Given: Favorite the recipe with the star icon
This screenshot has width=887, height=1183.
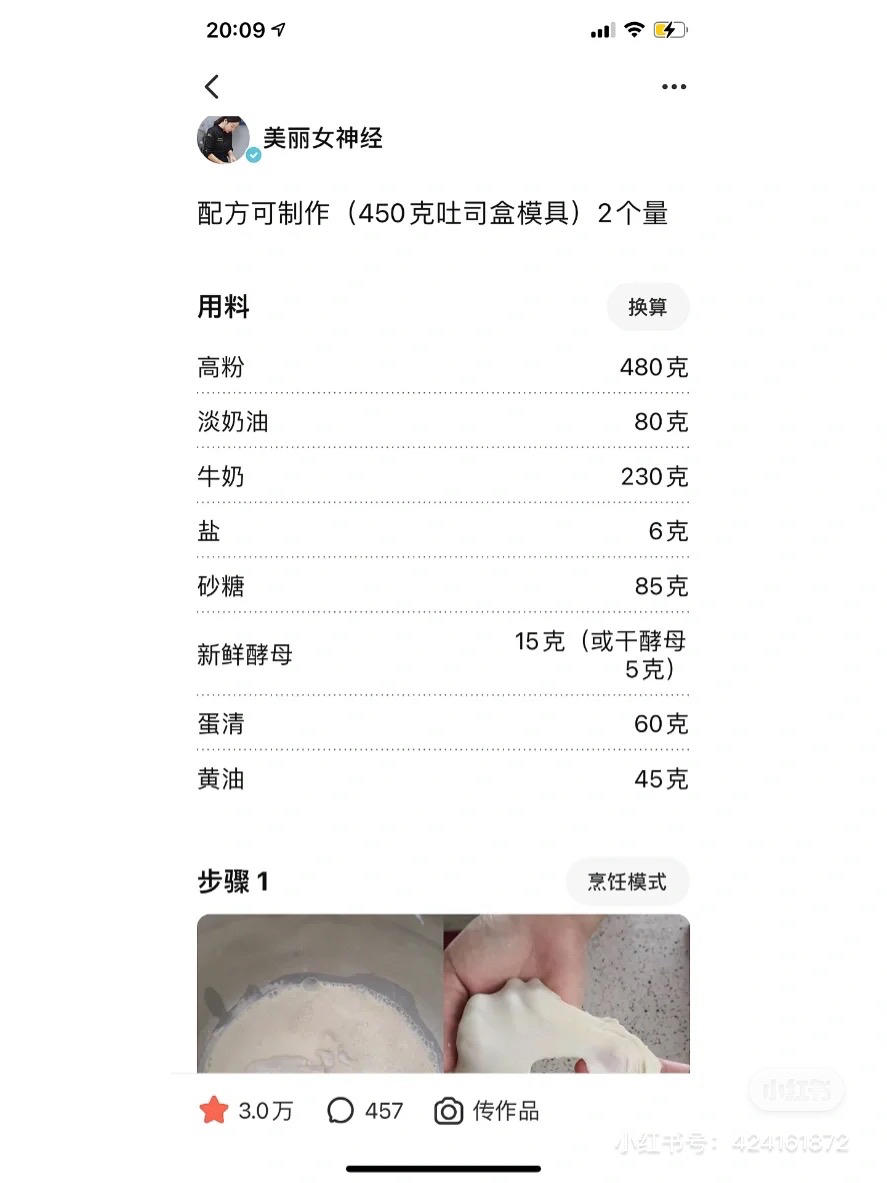Looking at the screenshot, I should click(214, 1111).
